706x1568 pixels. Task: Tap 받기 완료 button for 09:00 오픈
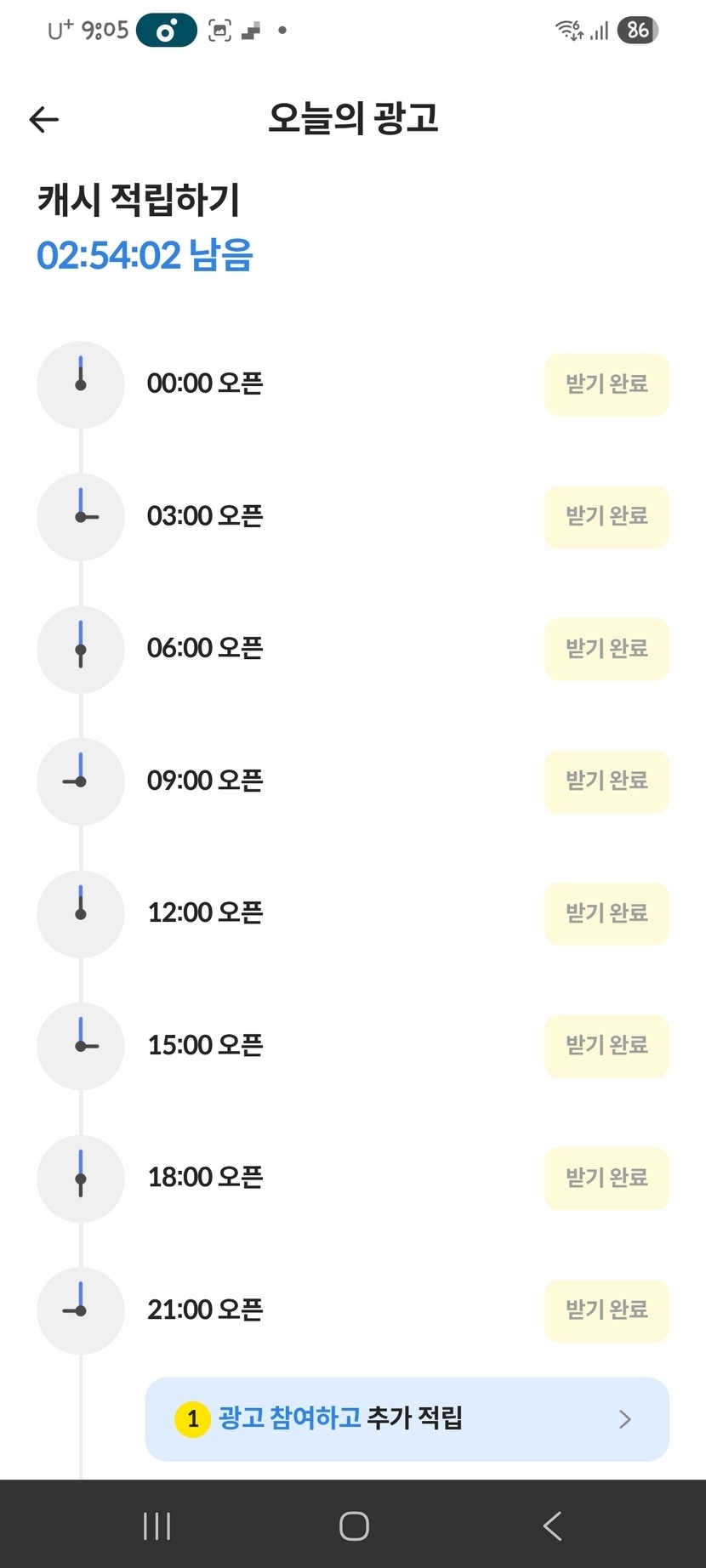(606, 781)
